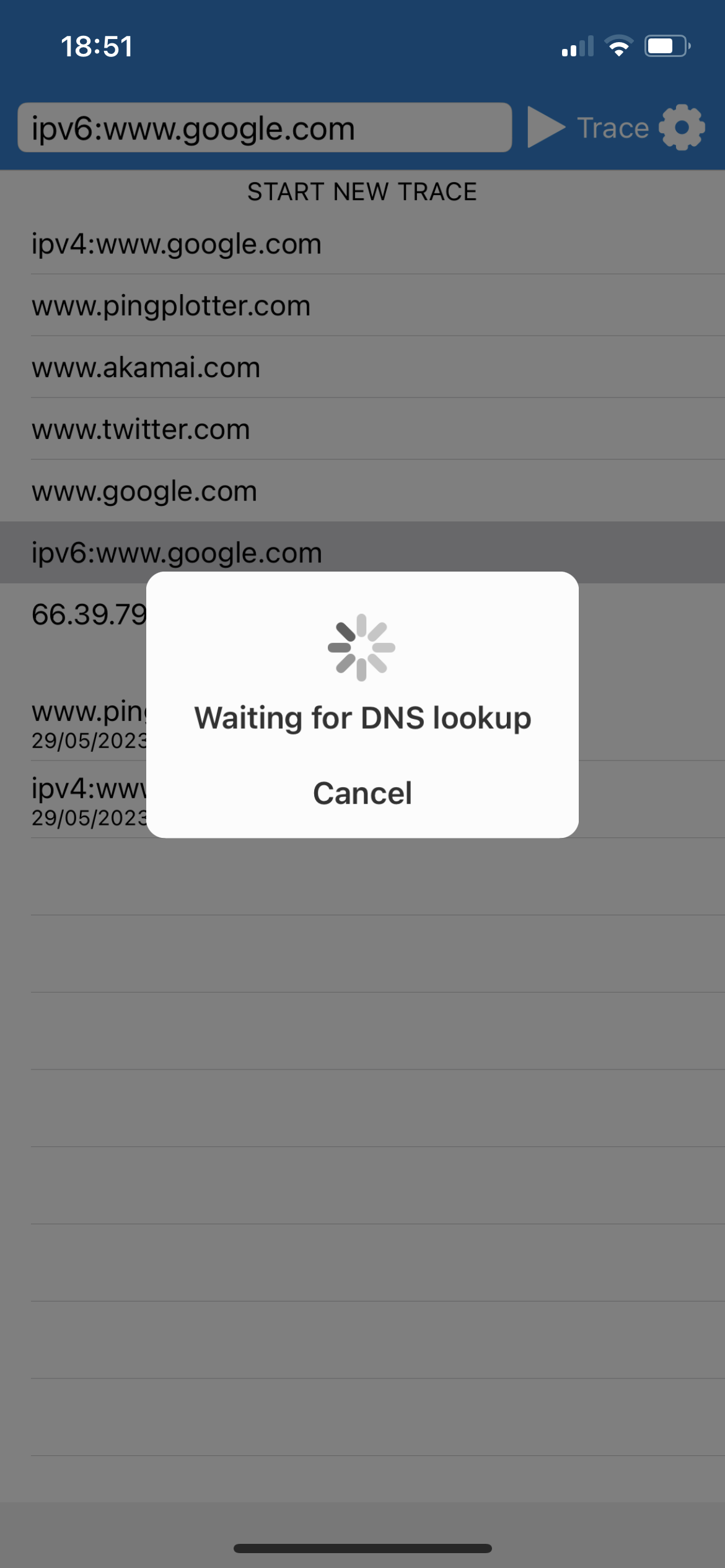The image size is (725, 1568).
Task: Select www.akamai.com as the target
Action: 362,367
